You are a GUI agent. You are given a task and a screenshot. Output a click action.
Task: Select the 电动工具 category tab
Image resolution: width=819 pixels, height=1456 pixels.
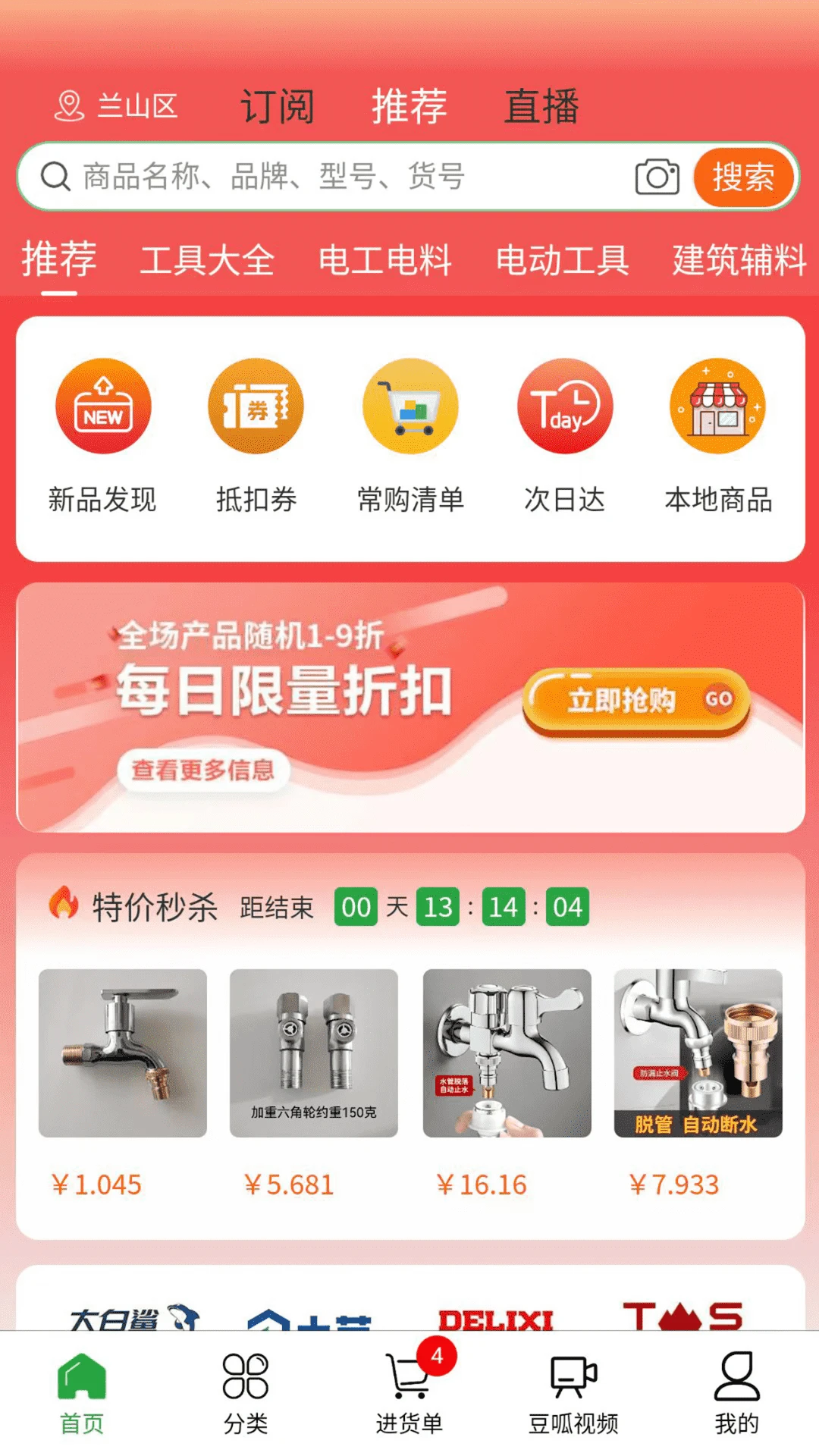coord(563,261)
